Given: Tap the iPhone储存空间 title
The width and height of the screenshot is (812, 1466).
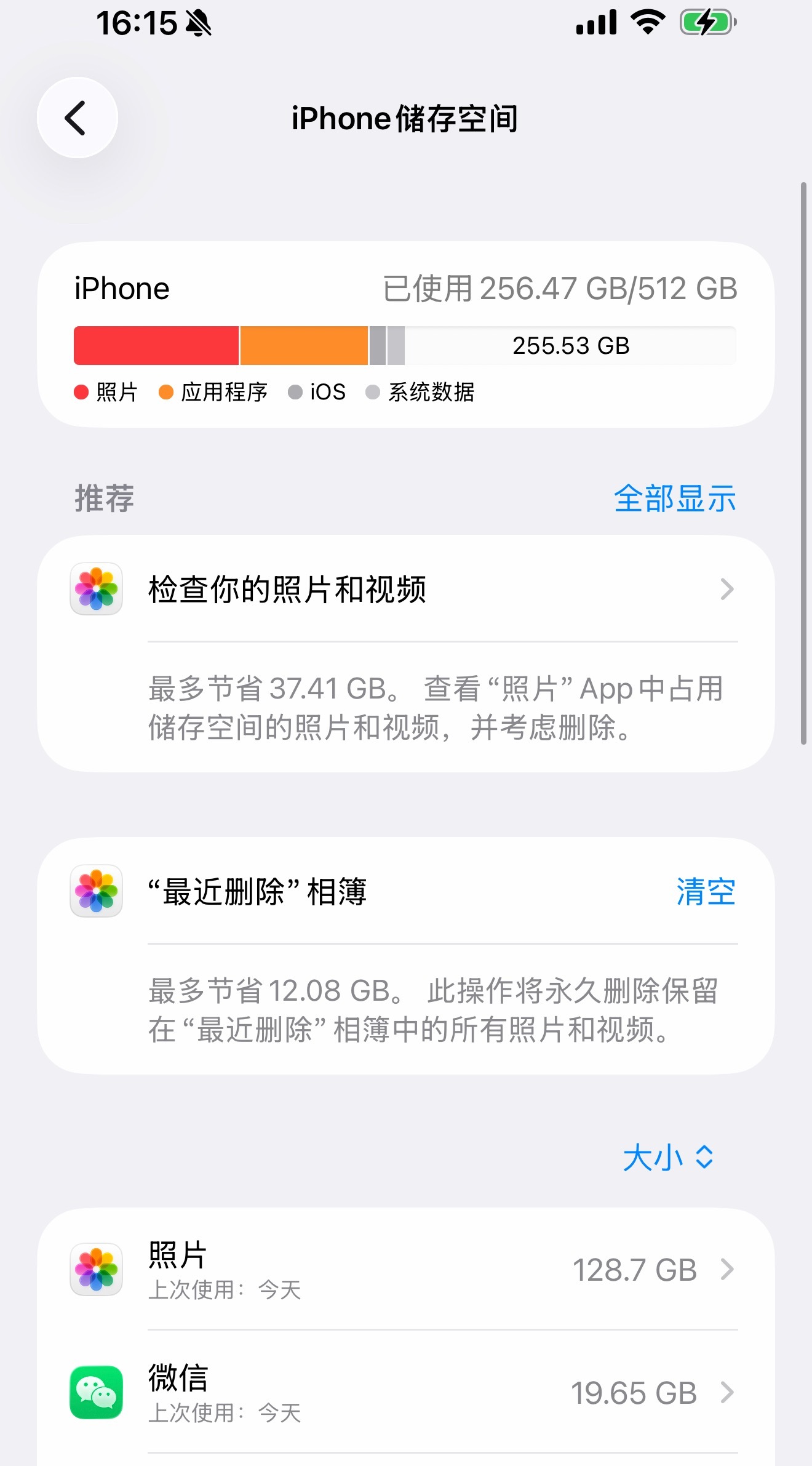Looking at the screenshot, I should click(405, 118).
